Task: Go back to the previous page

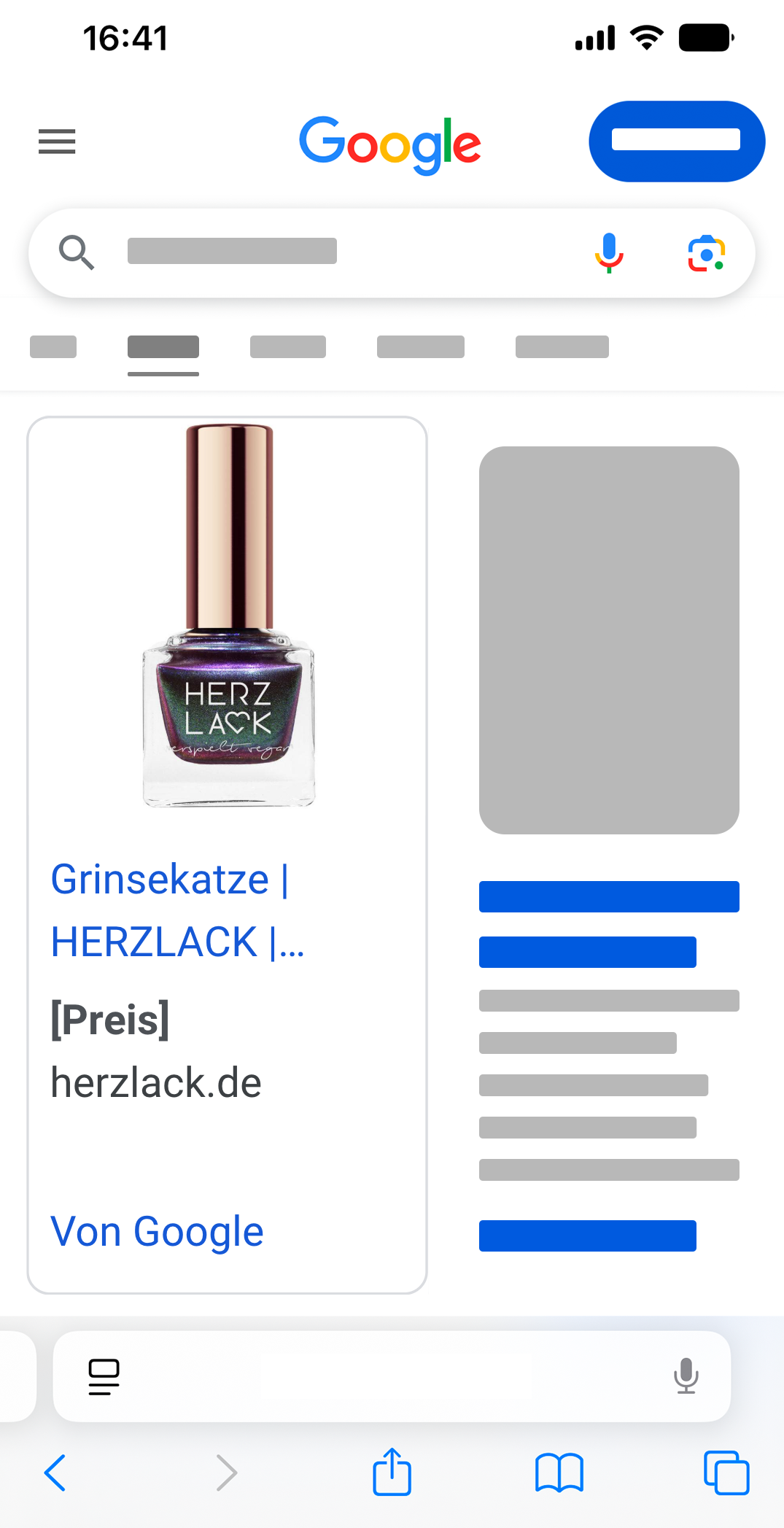Action: (55, 1473)
